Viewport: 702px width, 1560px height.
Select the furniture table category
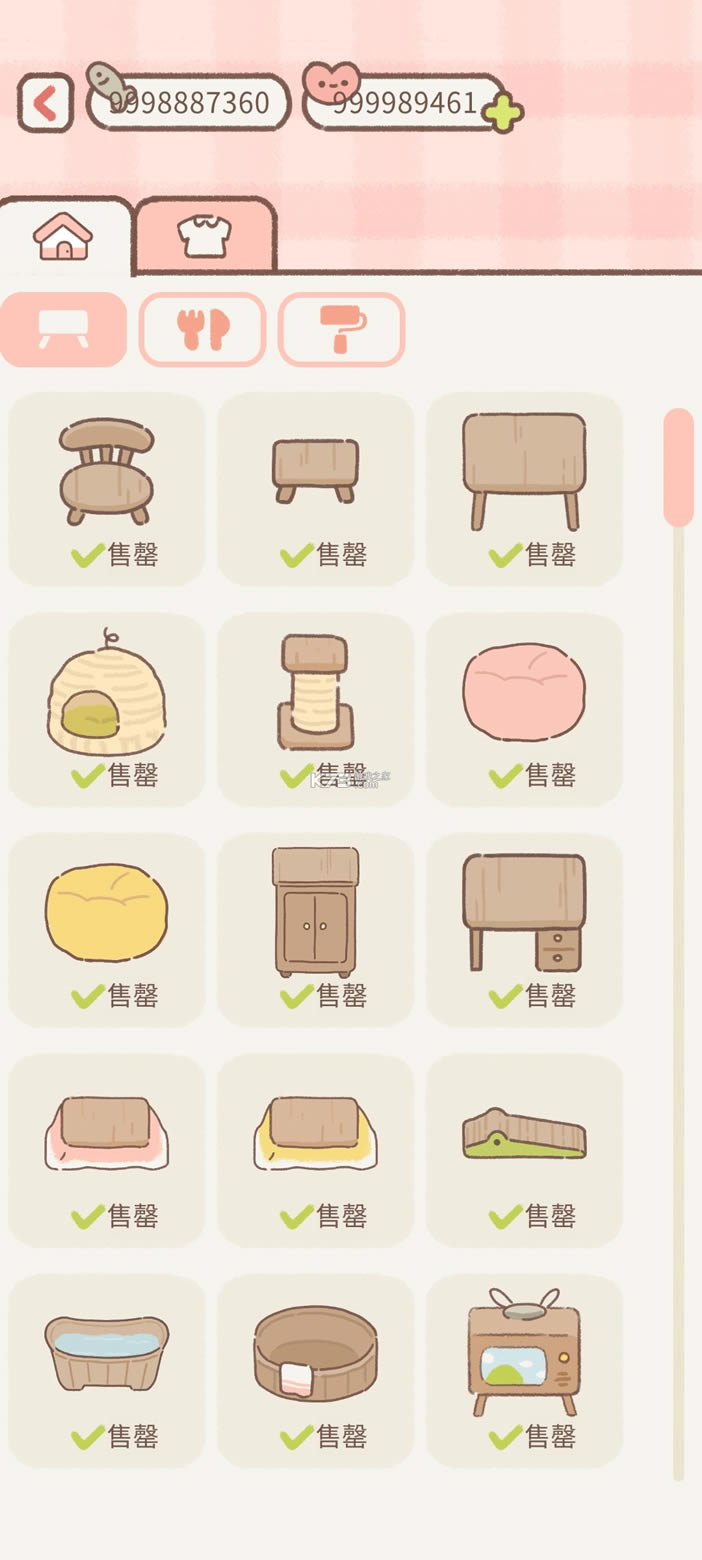63,329
